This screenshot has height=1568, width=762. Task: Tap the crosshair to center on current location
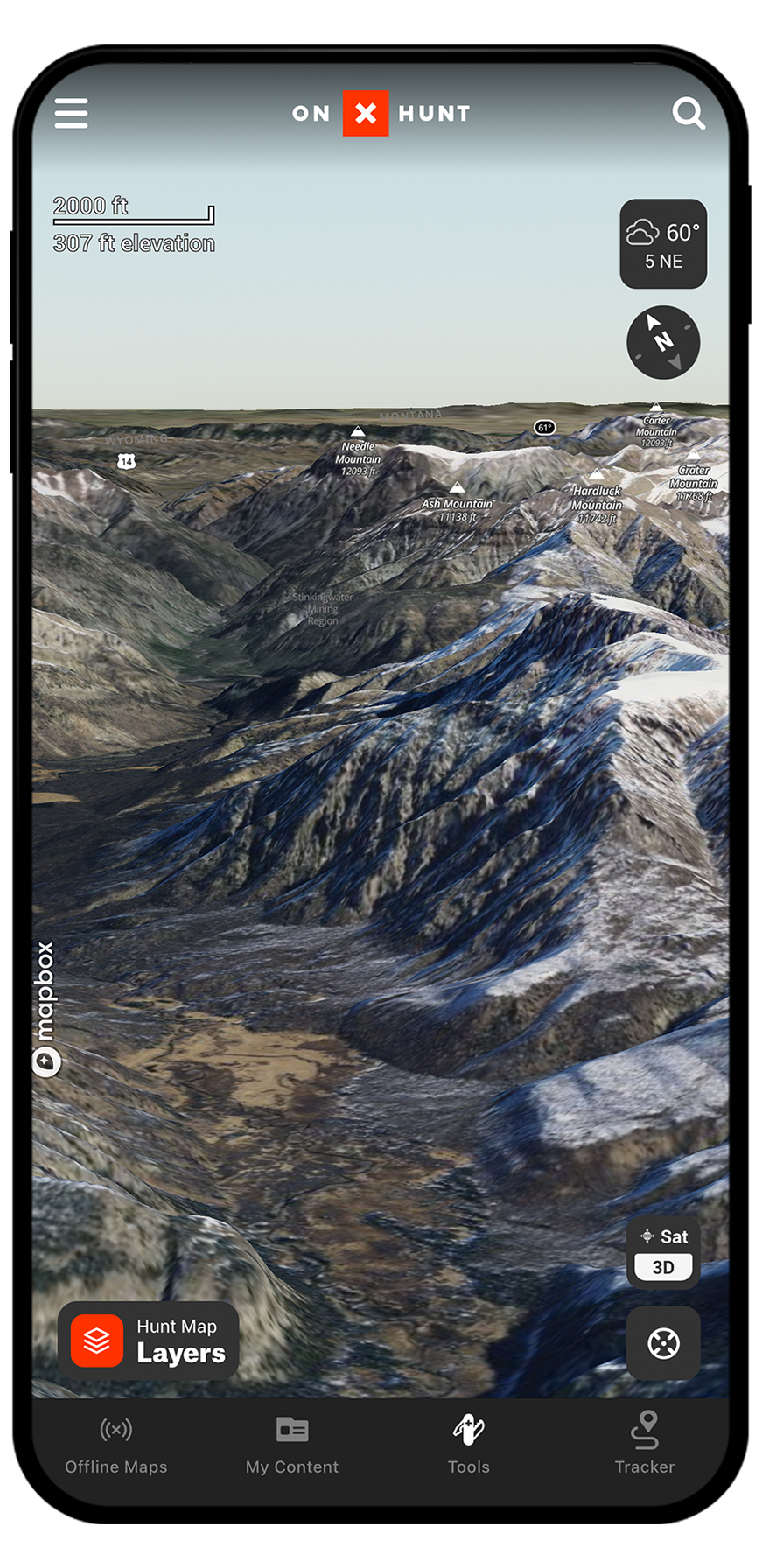point(663,1343)
